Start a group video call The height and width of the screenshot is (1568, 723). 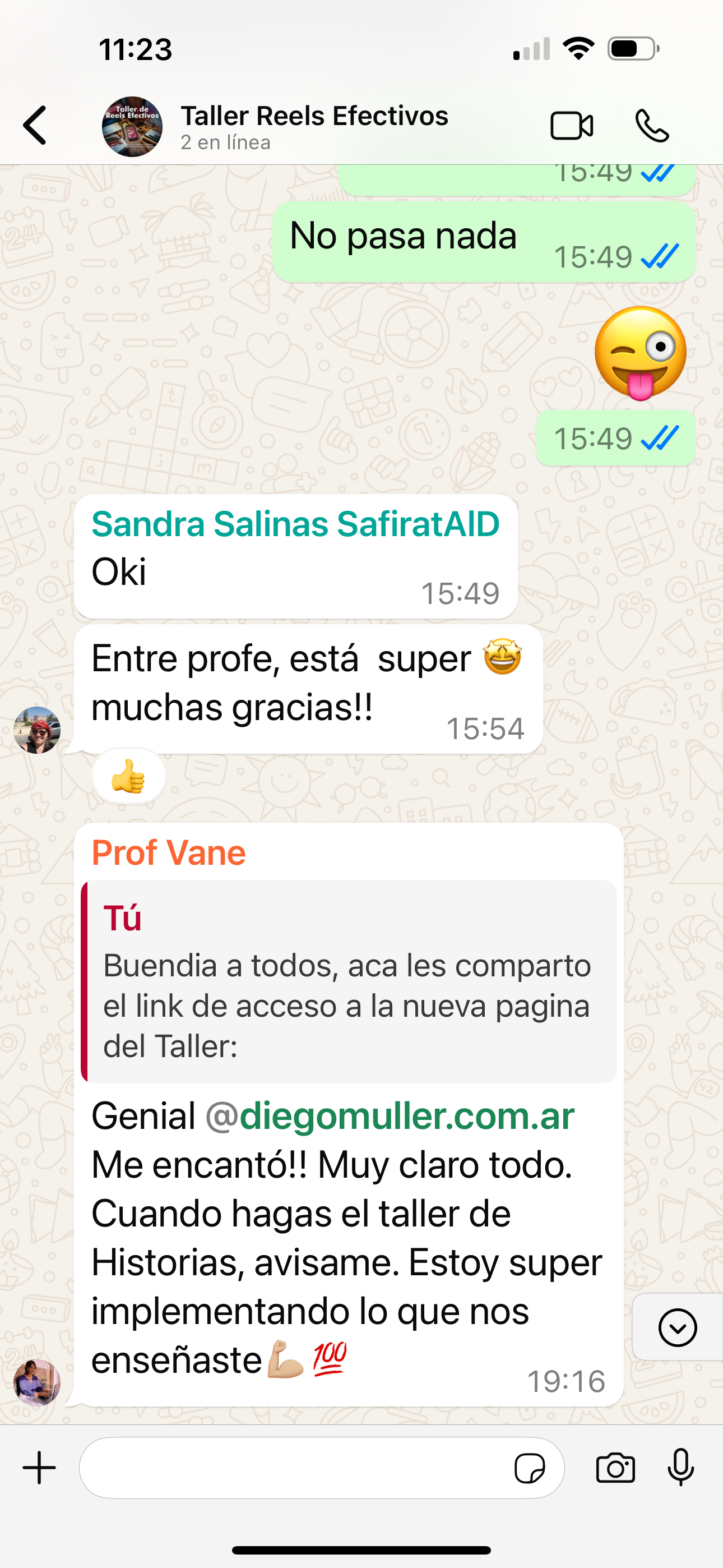[571, 126]
